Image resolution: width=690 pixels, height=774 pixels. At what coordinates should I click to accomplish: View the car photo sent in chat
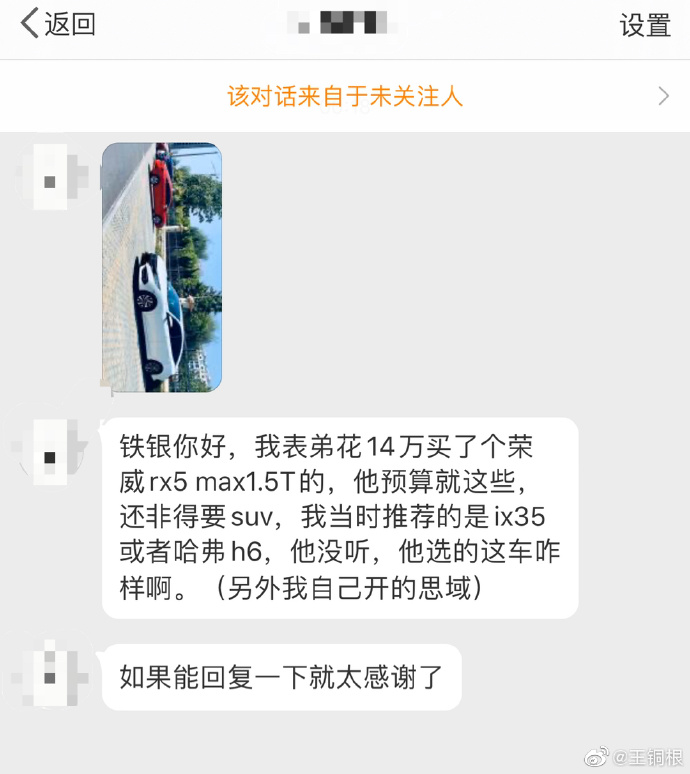pyautogui.click(x=161, y=267)
